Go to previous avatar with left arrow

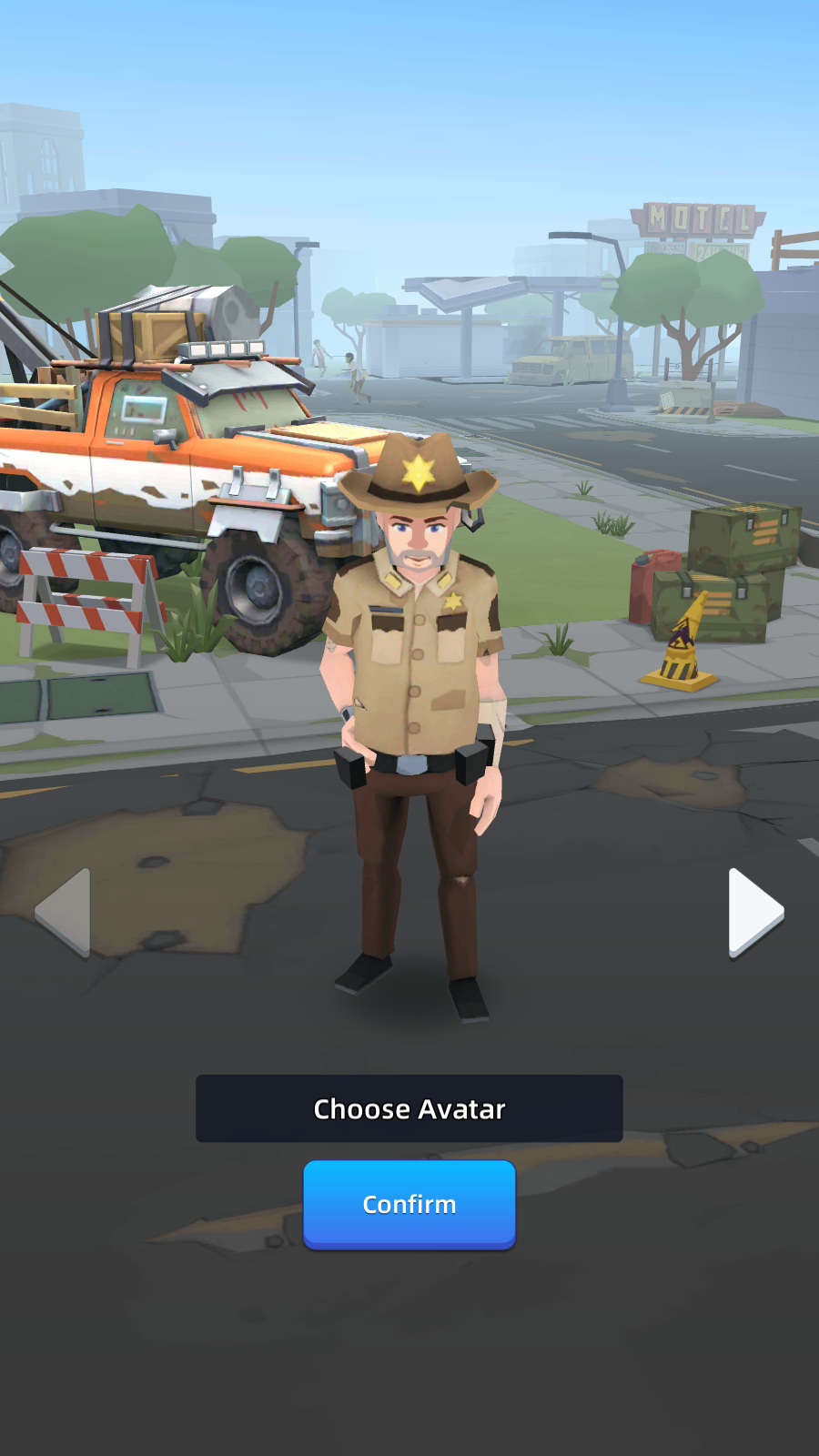tap(66, 912)
